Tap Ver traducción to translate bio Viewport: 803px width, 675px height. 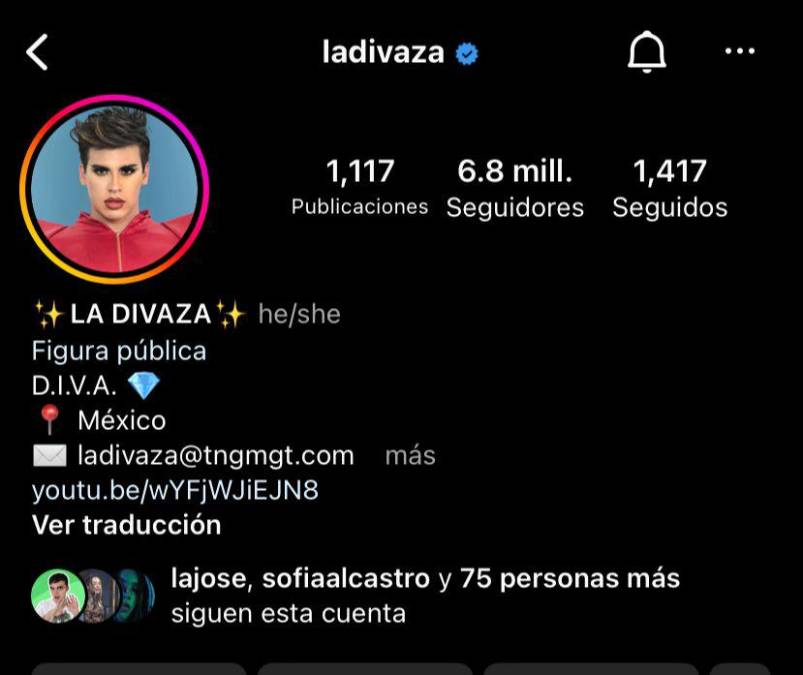click(126, 525)
